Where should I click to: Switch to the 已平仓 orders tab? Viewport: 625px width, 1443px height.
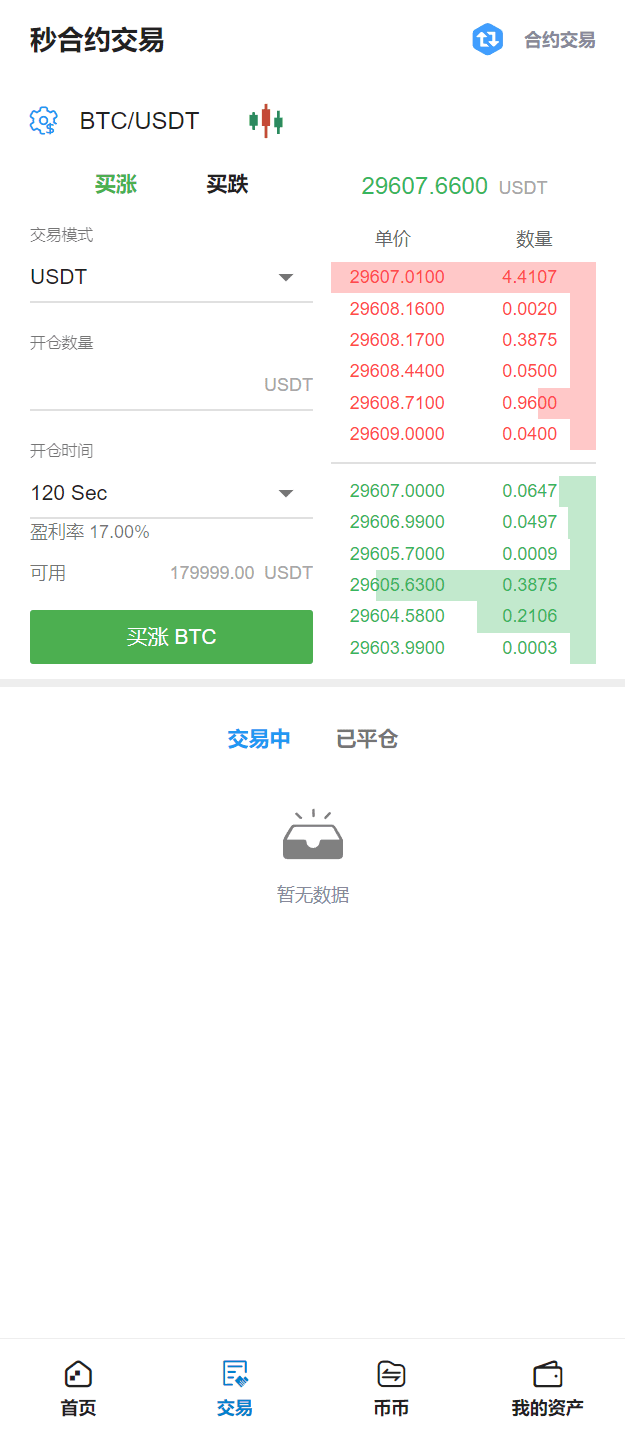point(367,739)
